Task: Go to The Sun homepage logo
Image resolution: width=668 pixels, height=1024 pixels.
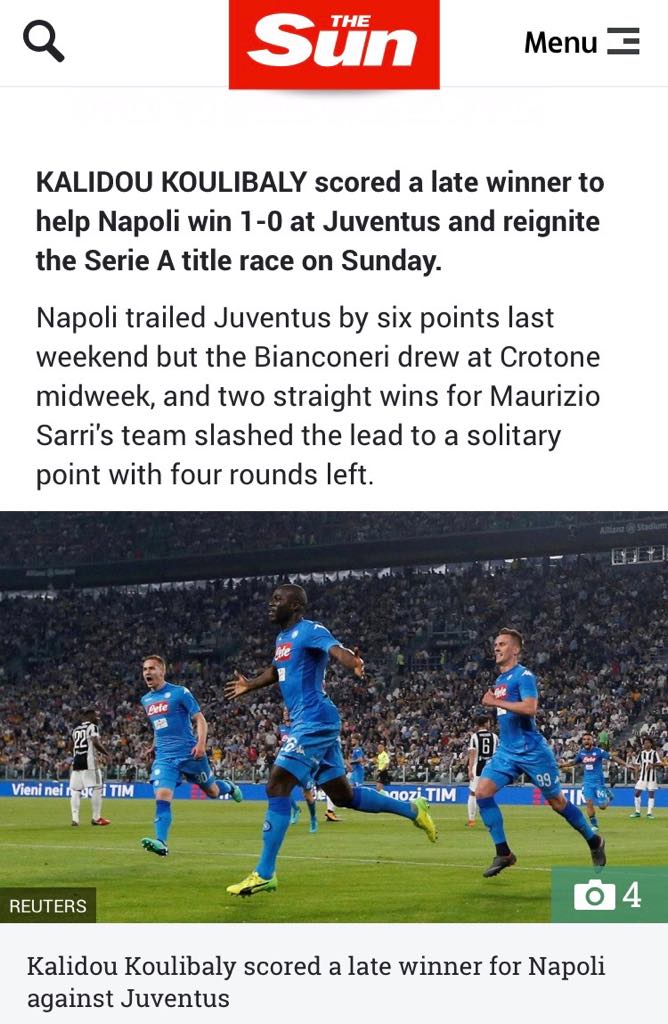Action: 334,44
